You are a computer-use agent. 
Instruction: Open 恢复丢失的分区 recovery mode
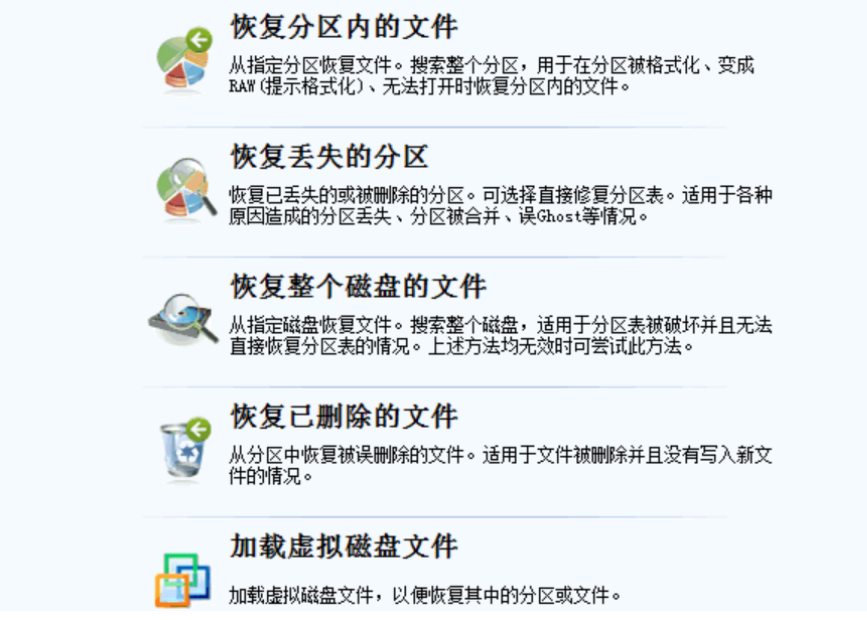pos(330,156)
